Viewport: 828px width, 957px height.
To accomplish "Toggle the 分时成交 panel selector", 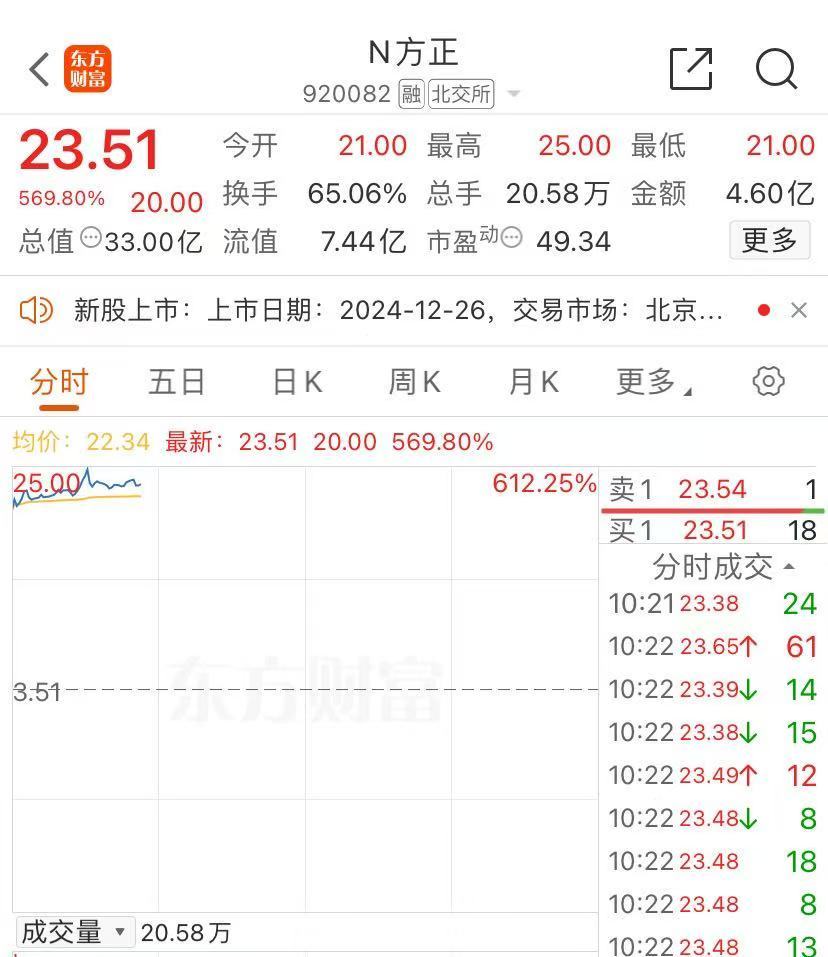I will tap(722, 567).
